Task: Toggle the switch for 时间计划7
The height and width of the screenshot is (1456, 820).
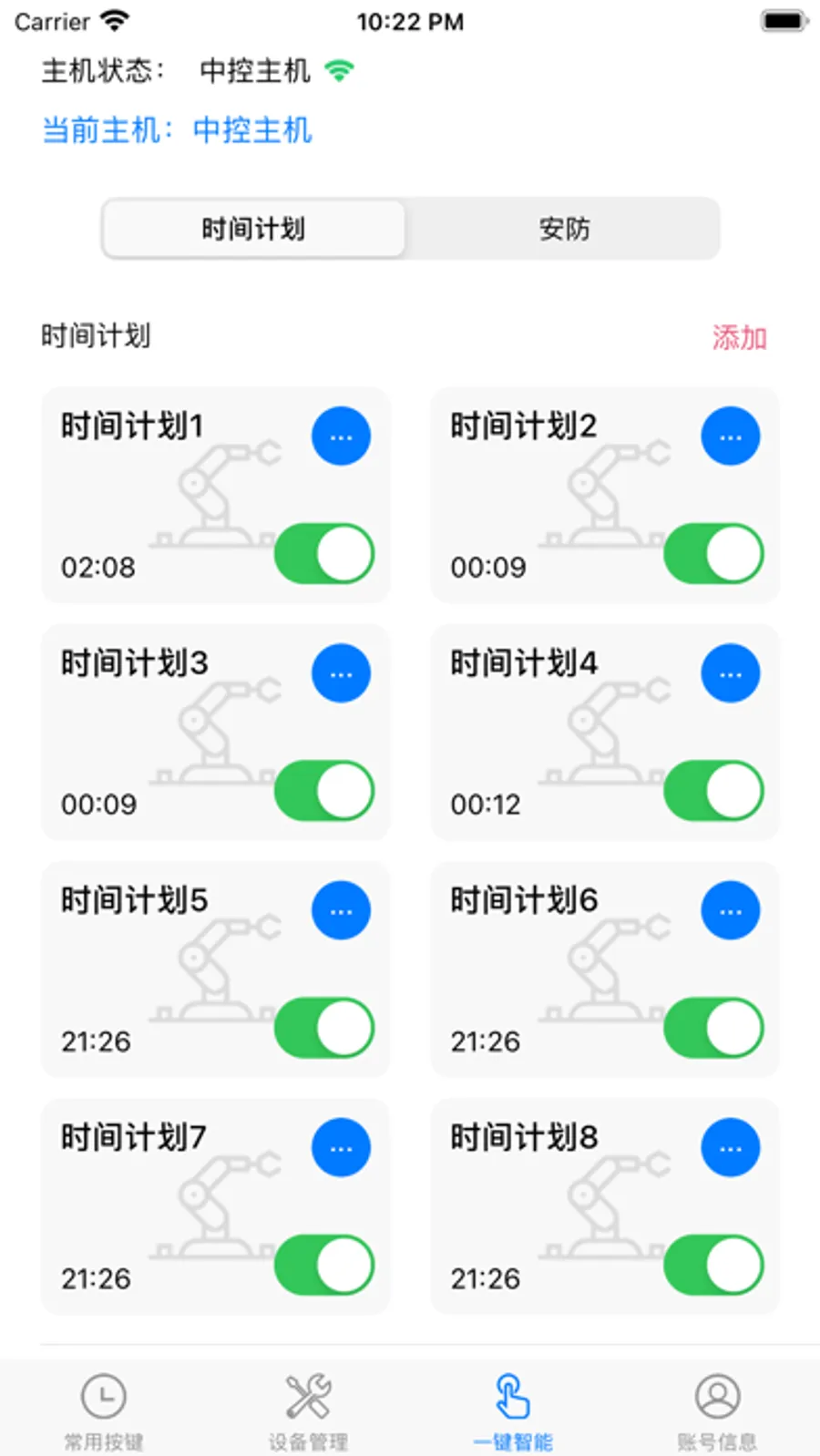Action: [x=323, y=1265]
